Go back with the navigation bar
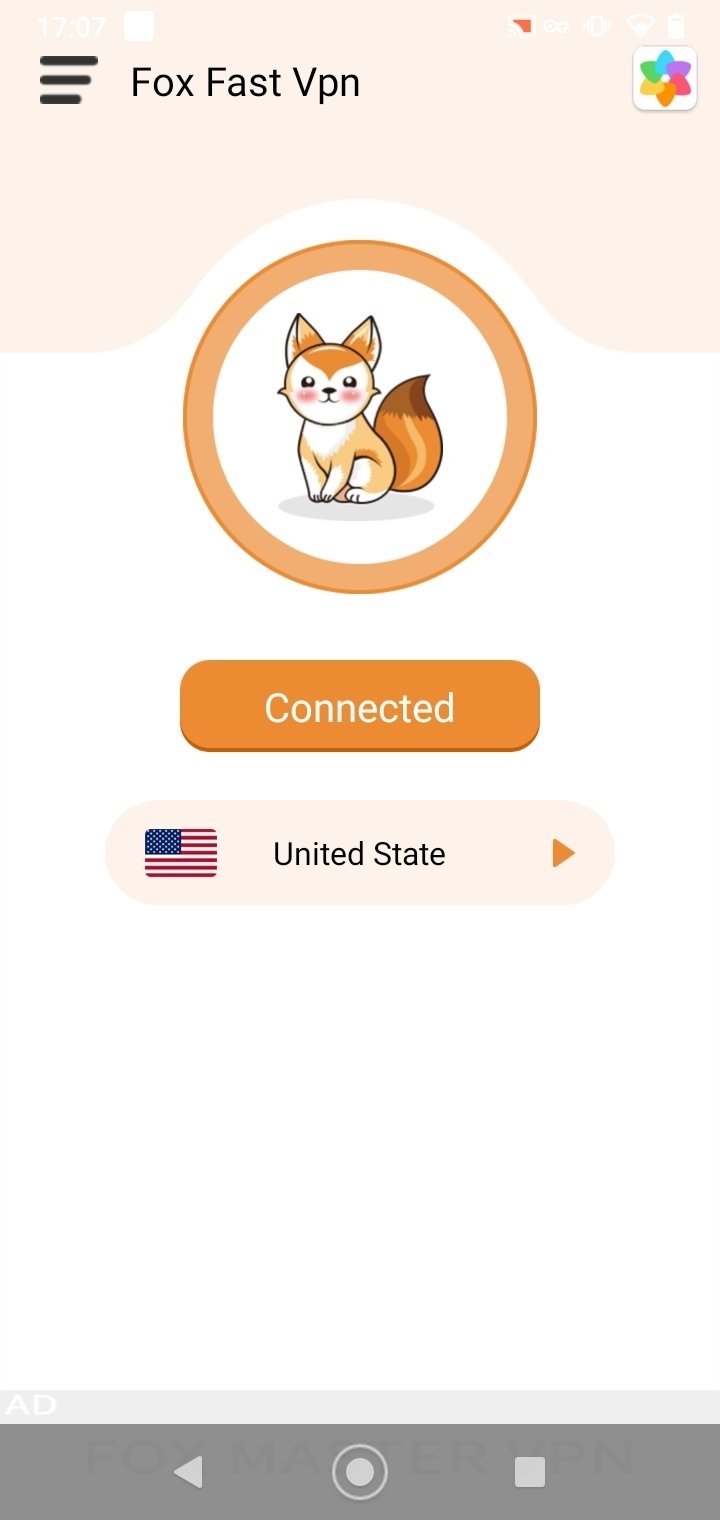 pos(188,1471)
